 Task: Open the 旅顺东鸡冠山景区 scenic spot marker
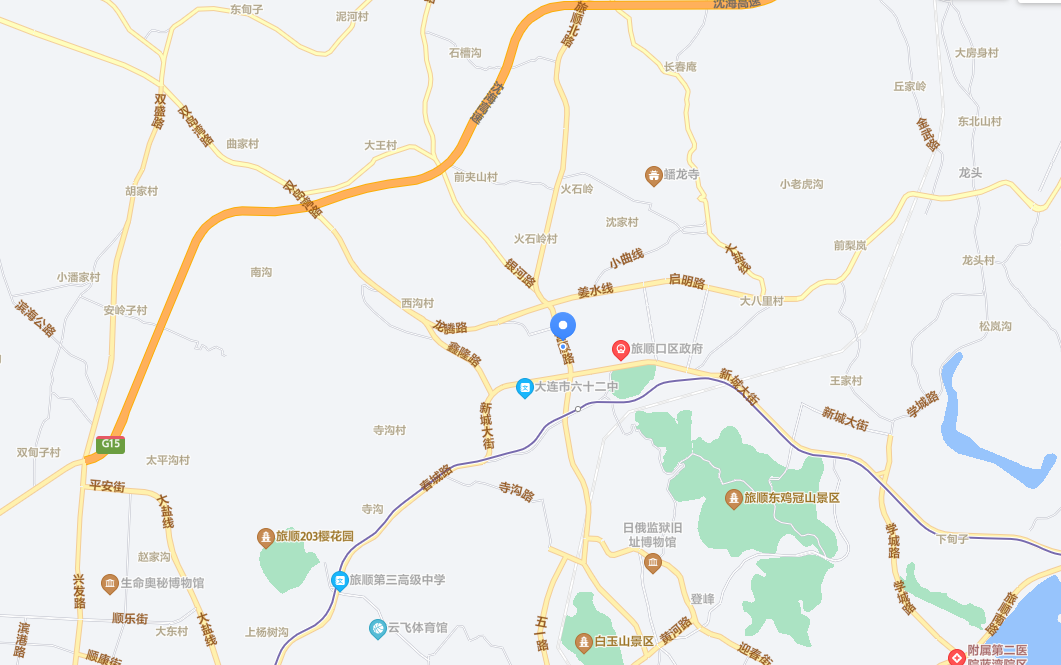coord(733,498)
